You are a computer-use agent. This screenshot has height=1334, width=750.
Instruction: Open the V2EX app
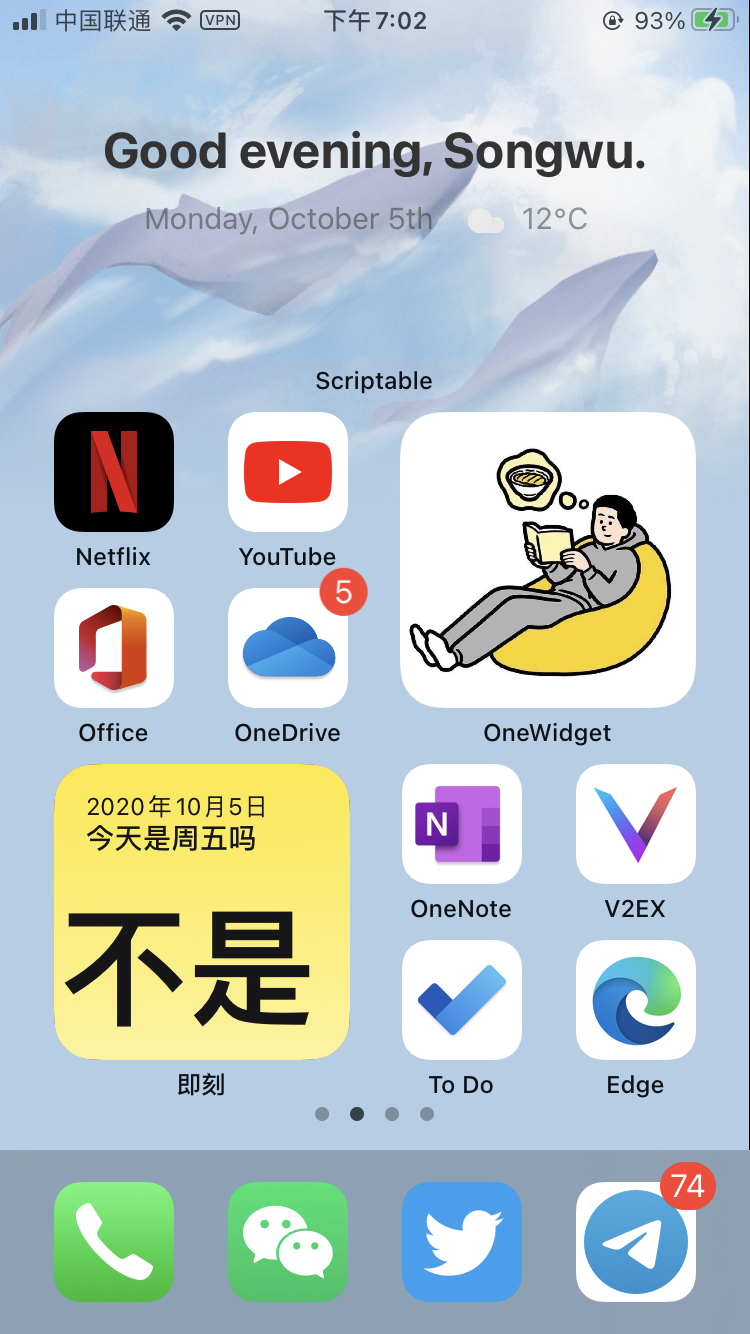coord(636,824)
